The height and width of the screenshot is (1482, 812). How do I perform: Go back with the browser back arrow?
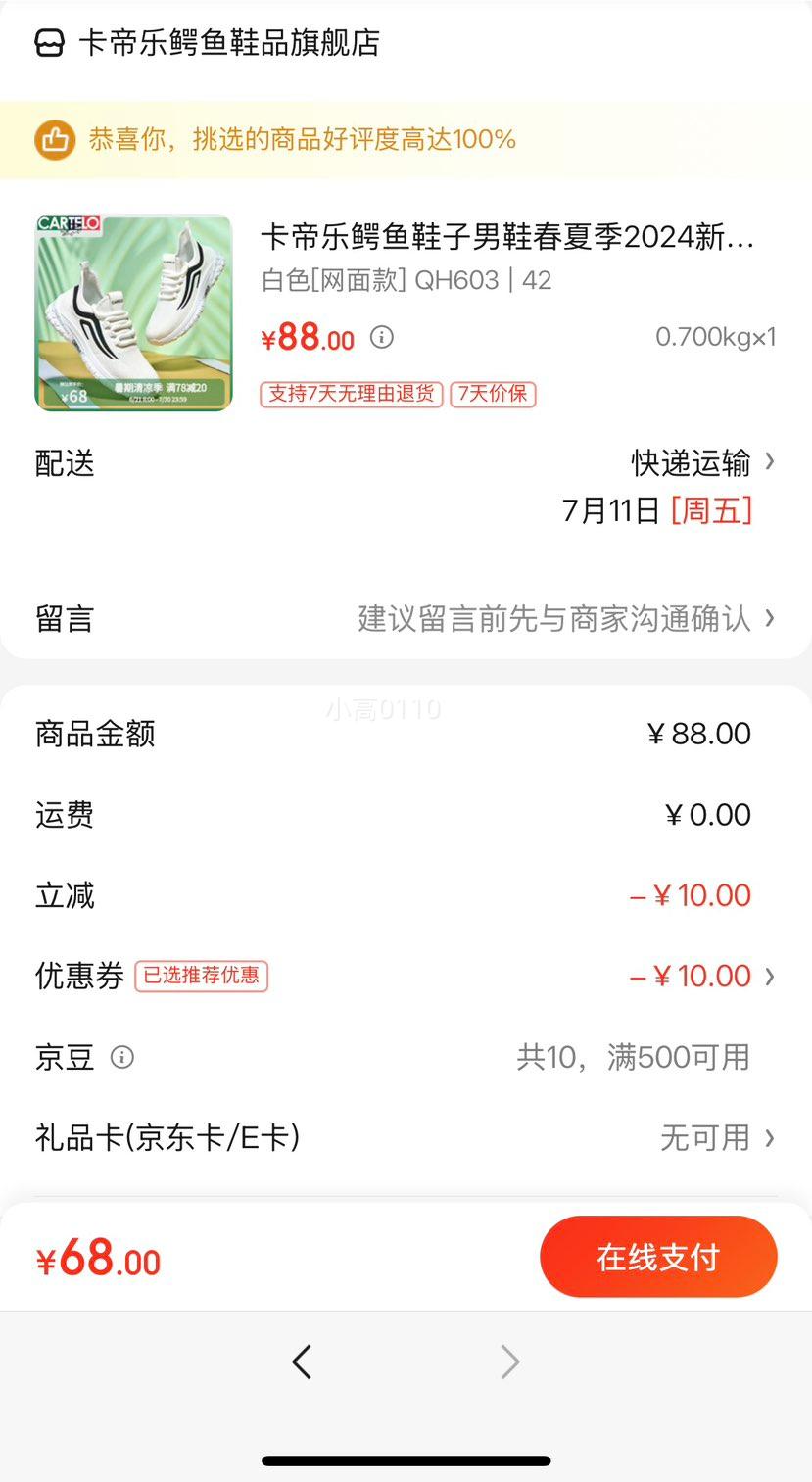[x=302, y=1362]
